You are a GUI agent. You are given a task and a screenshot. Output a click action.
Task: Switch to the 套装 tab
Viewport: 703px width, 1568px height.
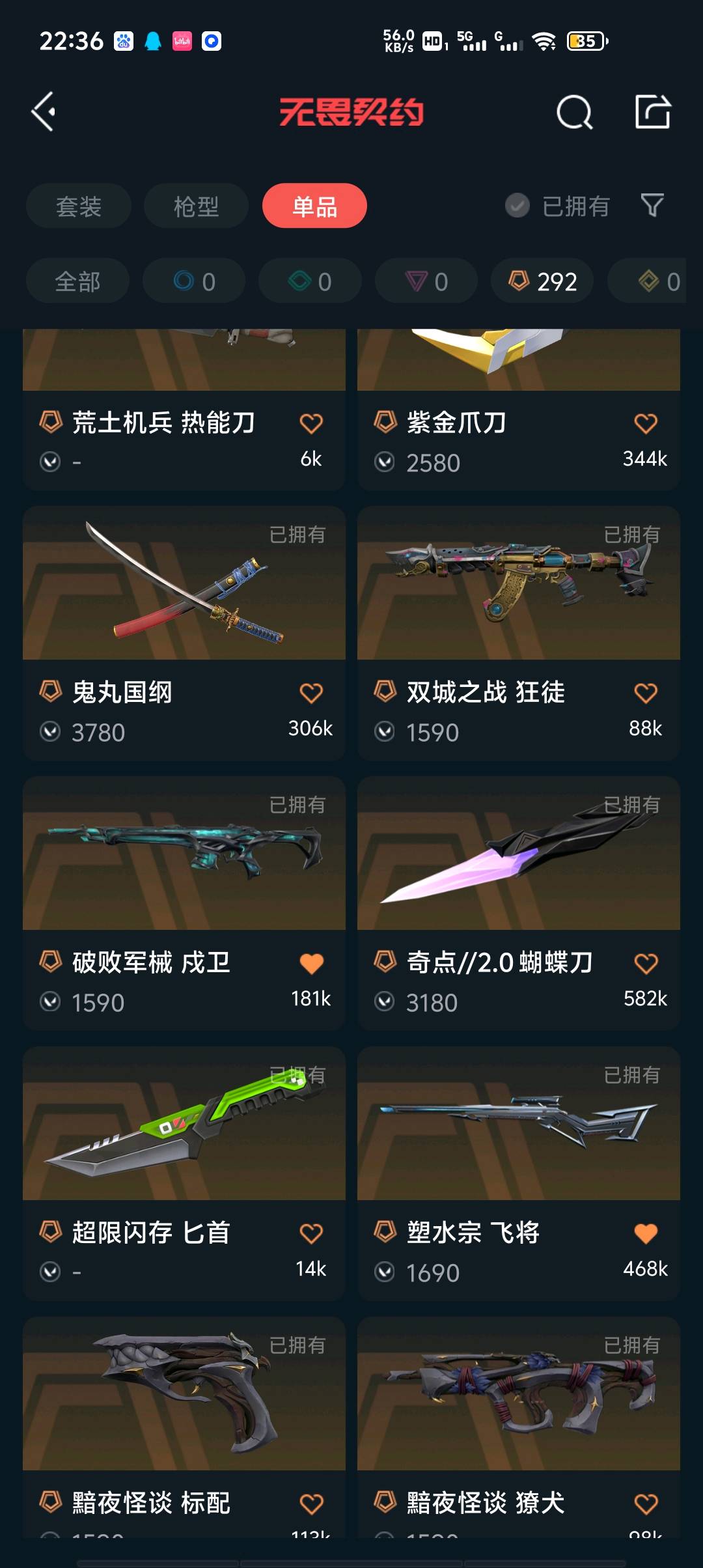79,206
